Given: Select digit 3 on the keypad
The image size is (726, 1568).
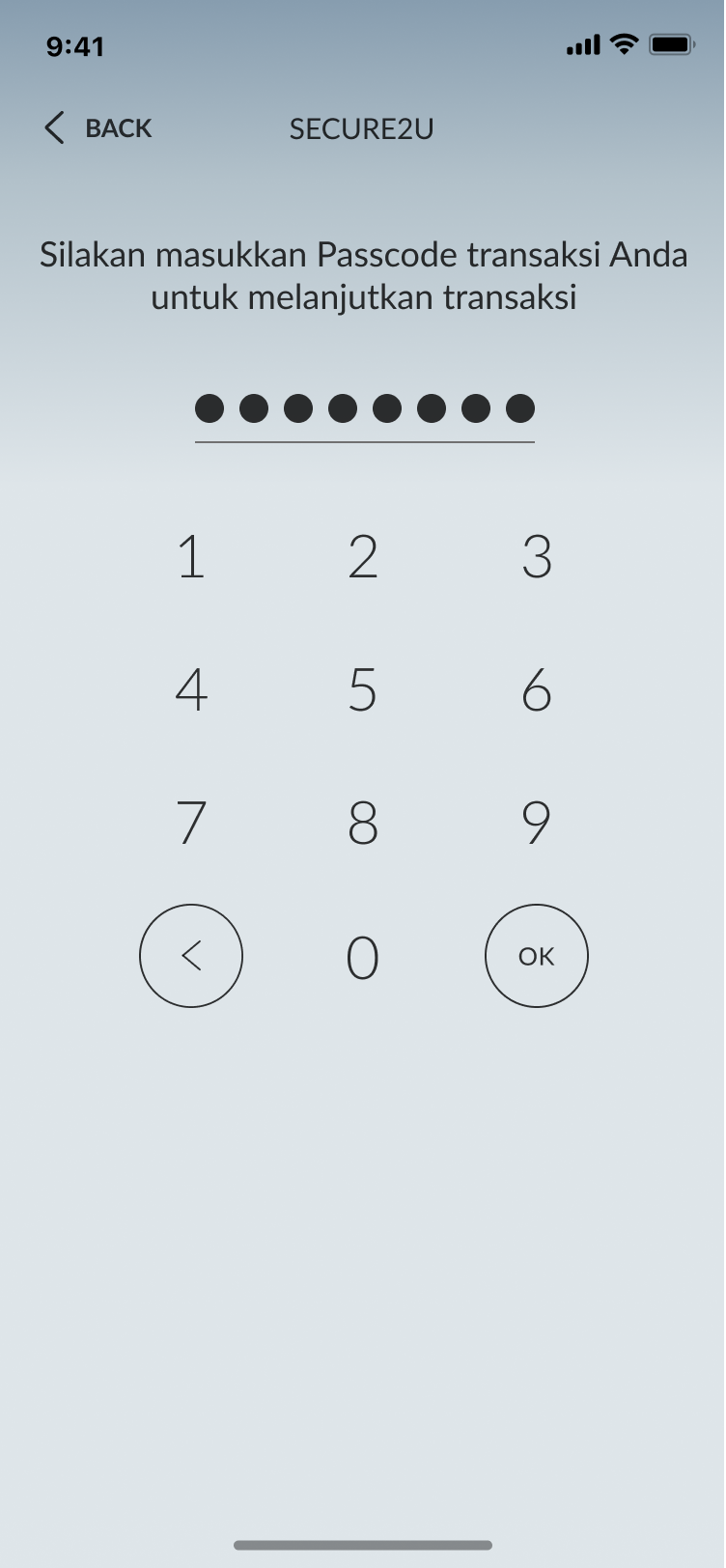Looking at the screenshot, I should 536,557.
